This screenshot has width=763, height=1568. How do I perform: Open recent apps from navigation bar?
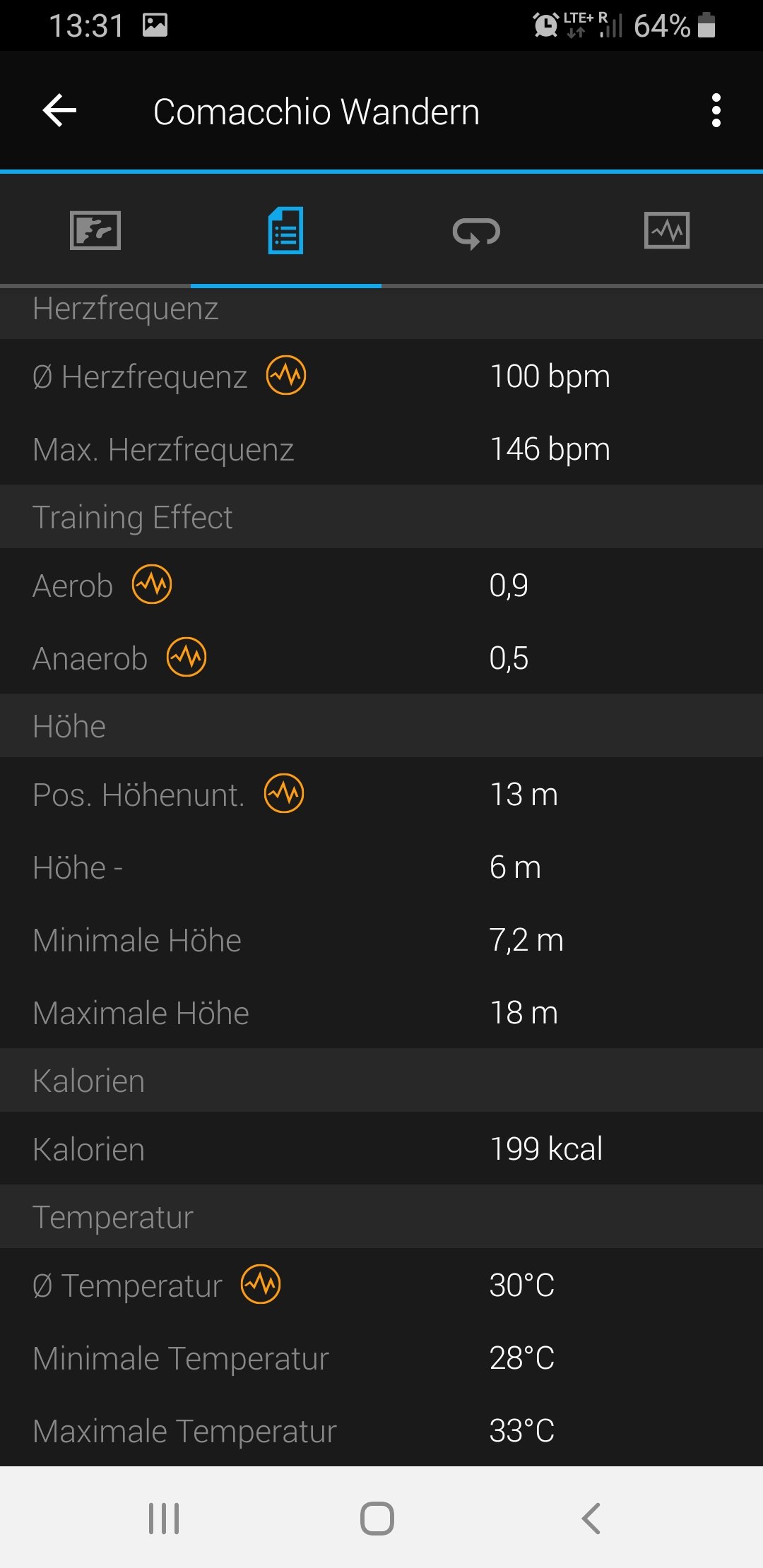point(164,1518)
